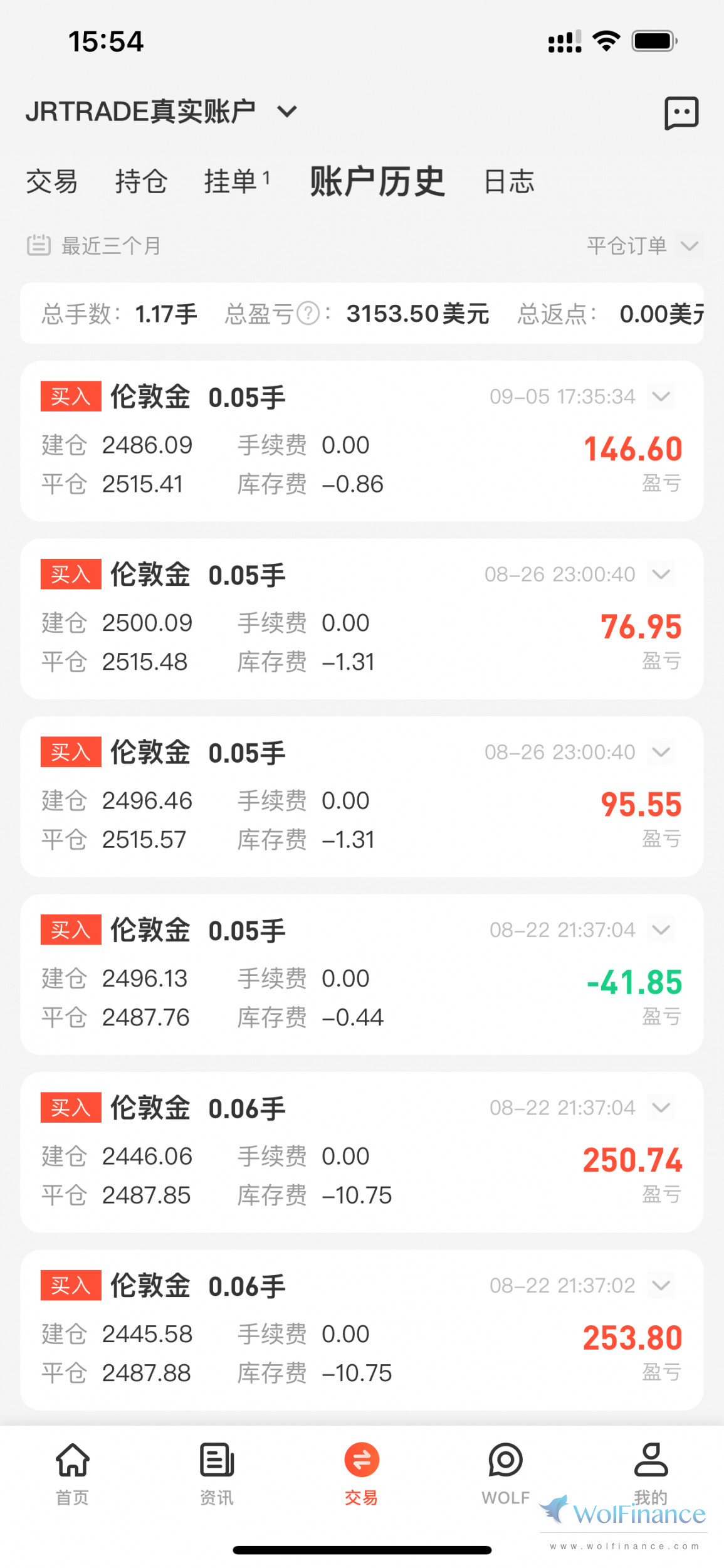Switch to the 交易 top tab
The height and width of the screenshot is (1568, 724).
51,182
